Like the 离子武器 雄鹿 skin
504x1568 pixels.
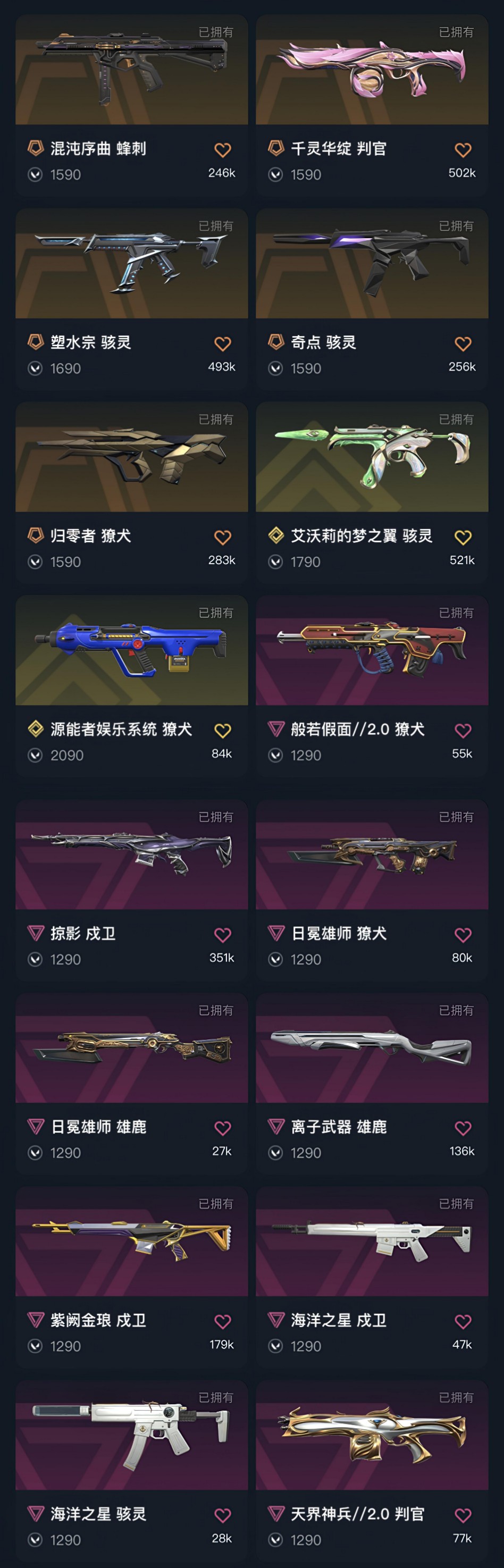point(463,1128)
